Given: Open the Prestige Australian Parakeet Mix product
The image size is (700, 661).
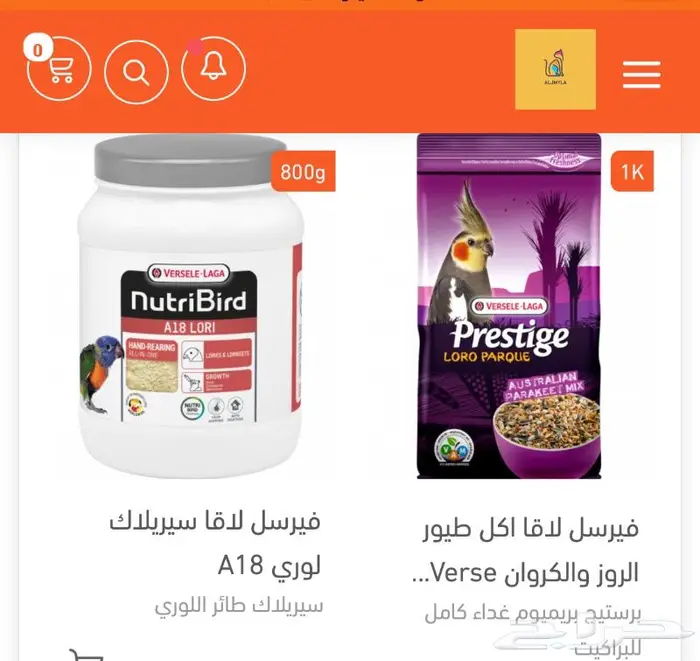Looking at the screenshot, I should (x=509, y=307).
